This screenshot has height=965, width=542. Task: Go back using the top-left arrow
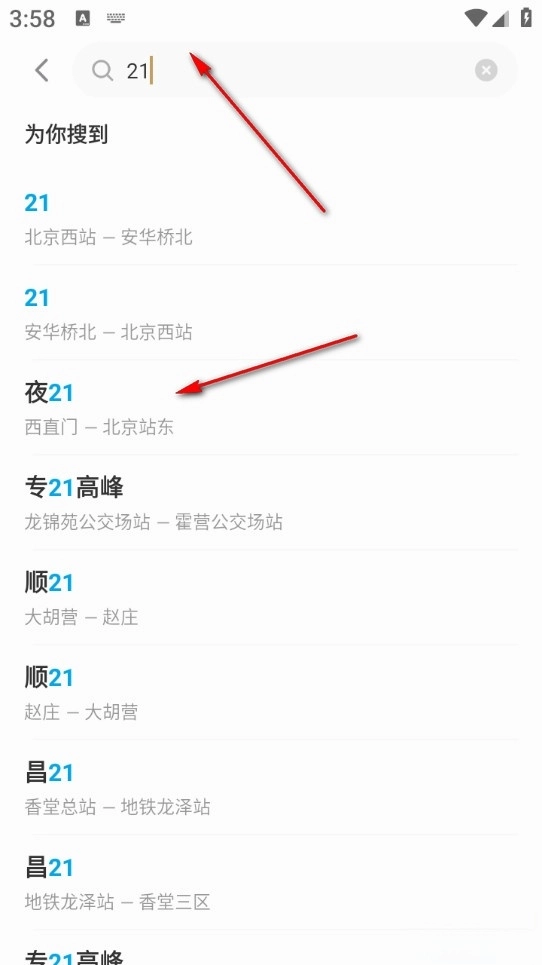coord(41,71)
